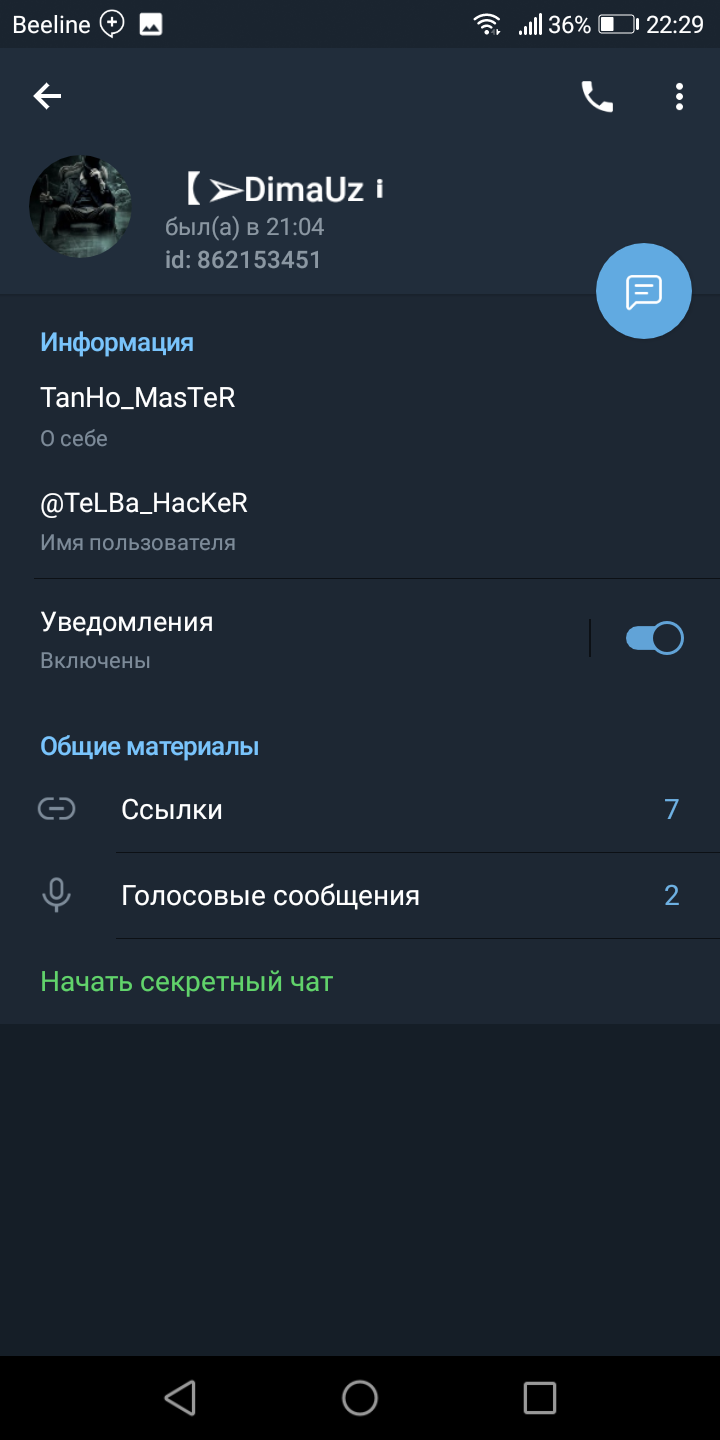720x1440 pixels.
Task: Tap the @TeLBa_HacKeR username row
Action: (360, 521)
